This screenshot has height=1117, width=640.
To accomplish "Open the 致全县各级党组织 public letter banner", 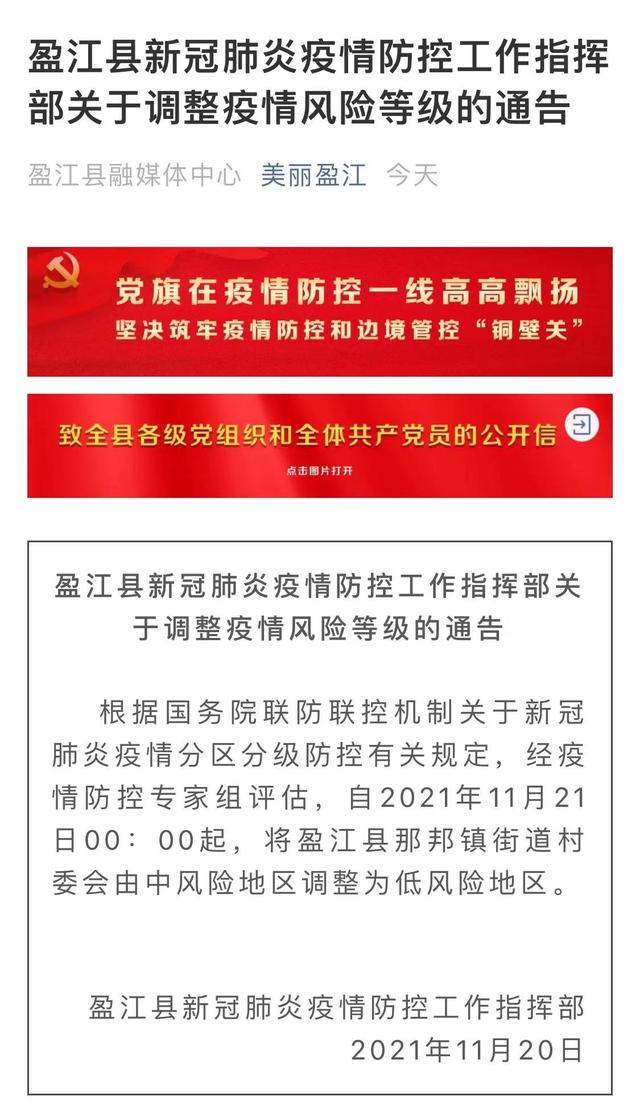I will (x=320, y=445).
